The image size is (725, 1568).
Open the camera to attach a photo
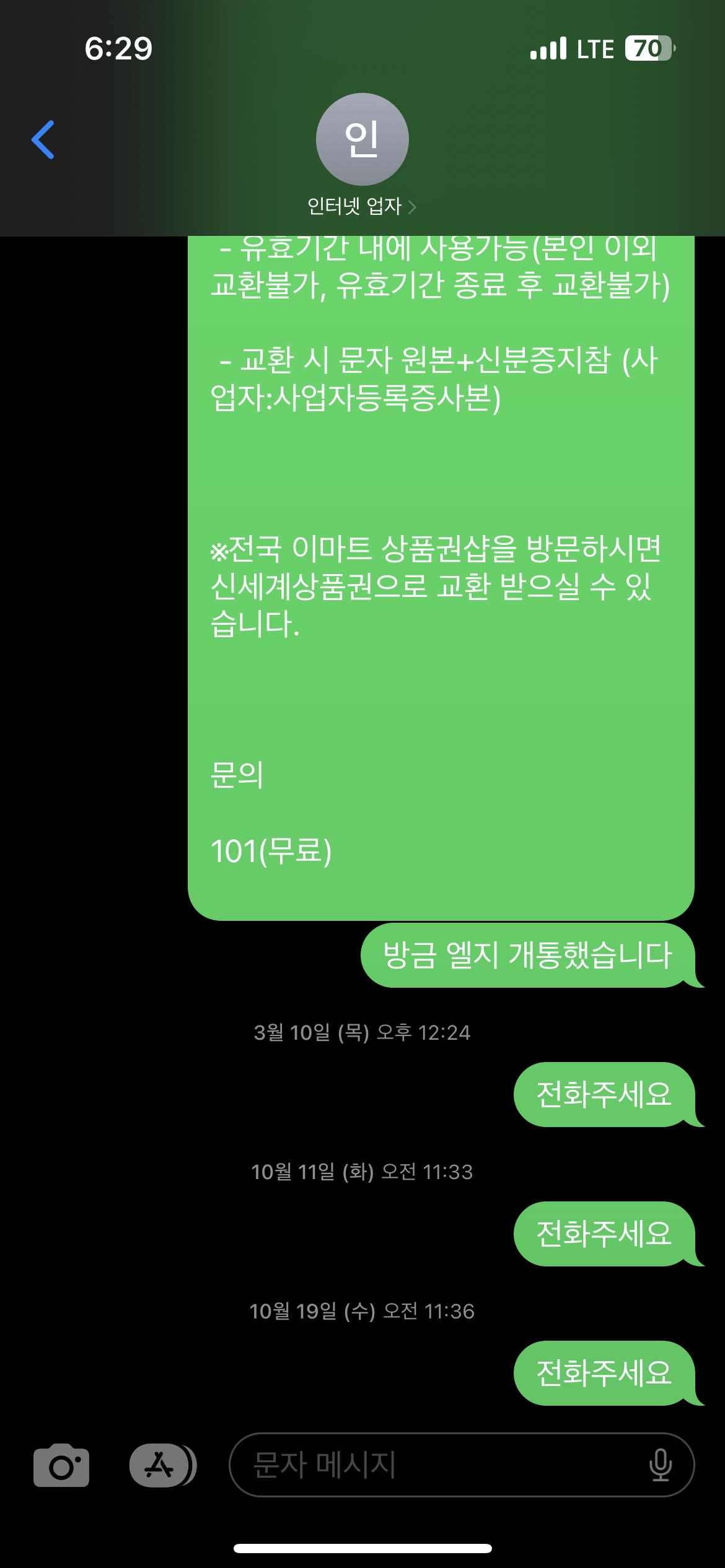pos(61,1465)
